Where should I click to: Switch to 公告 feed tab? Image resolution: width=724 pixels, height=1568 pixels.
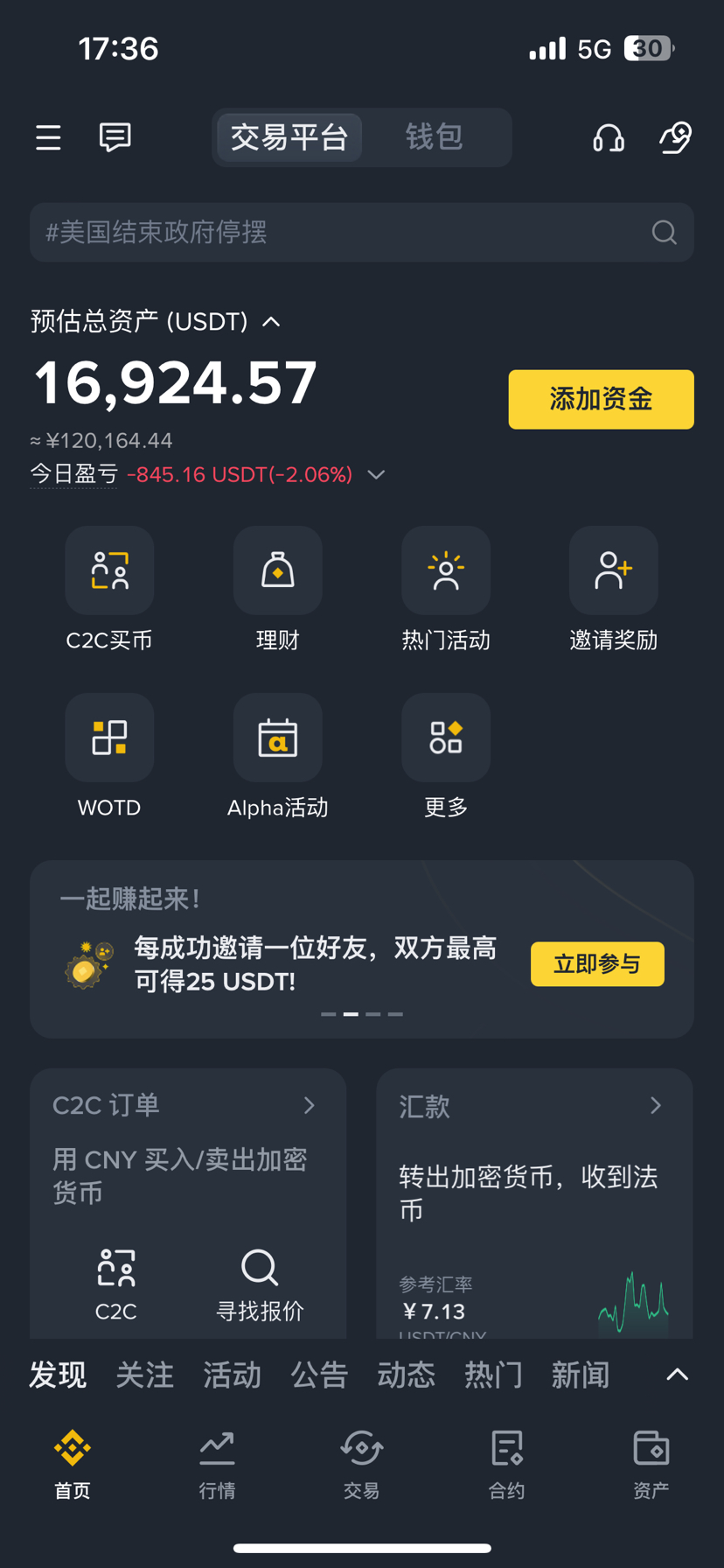(x=319, y=1375)
